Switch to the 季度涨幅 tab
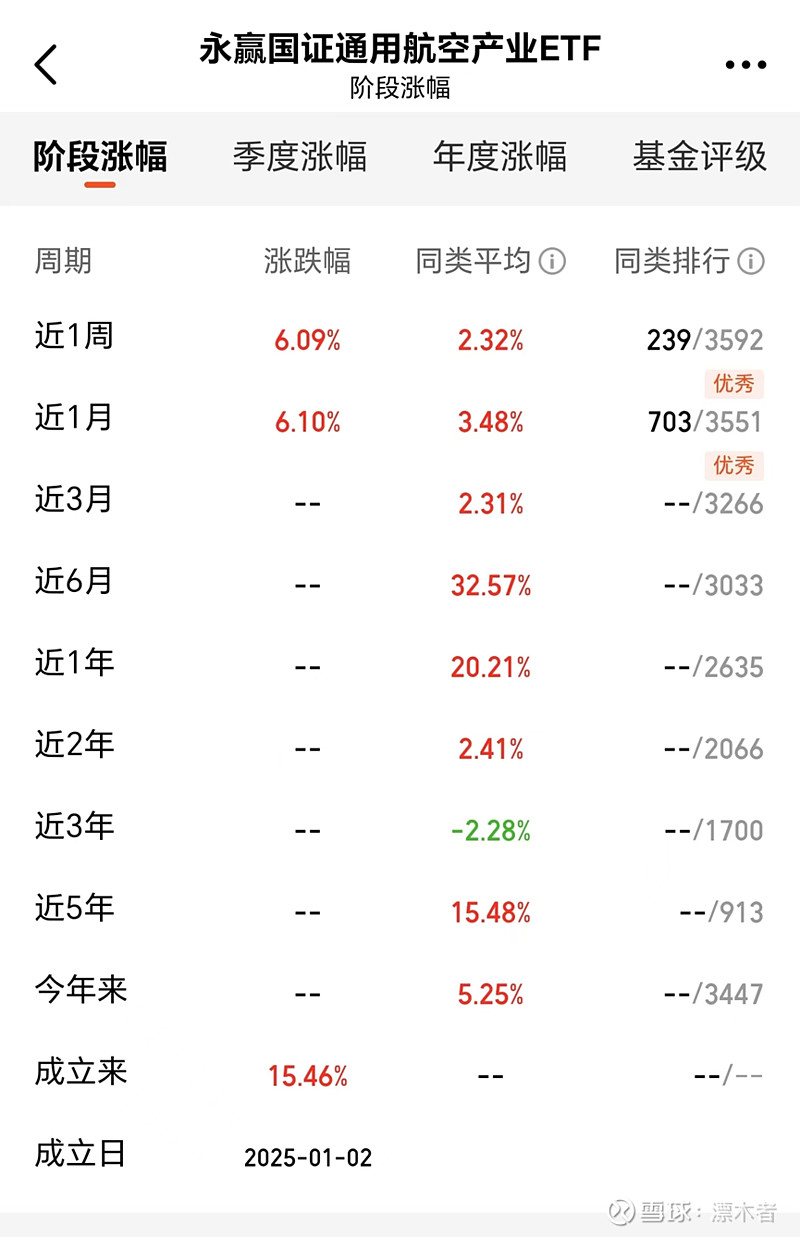 (x=302, y=157)
